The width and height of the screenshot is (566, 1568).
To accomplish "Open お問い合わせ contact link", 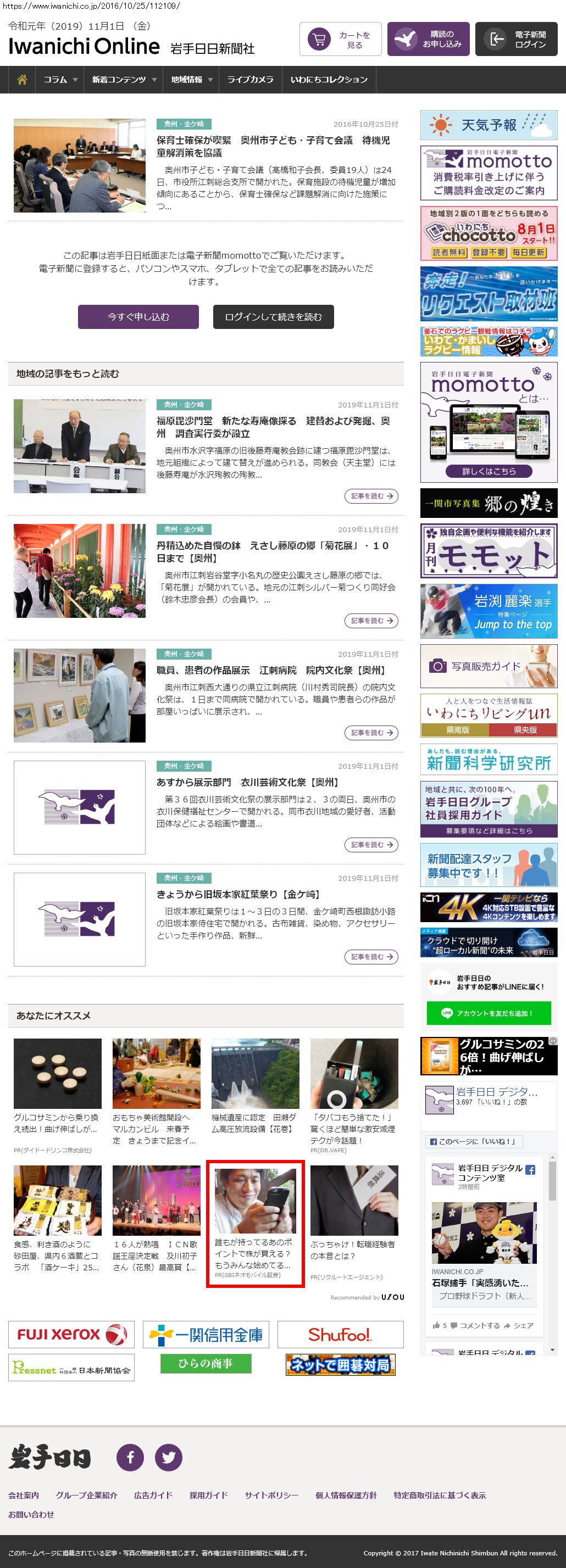I will [x=31, y=1514].
